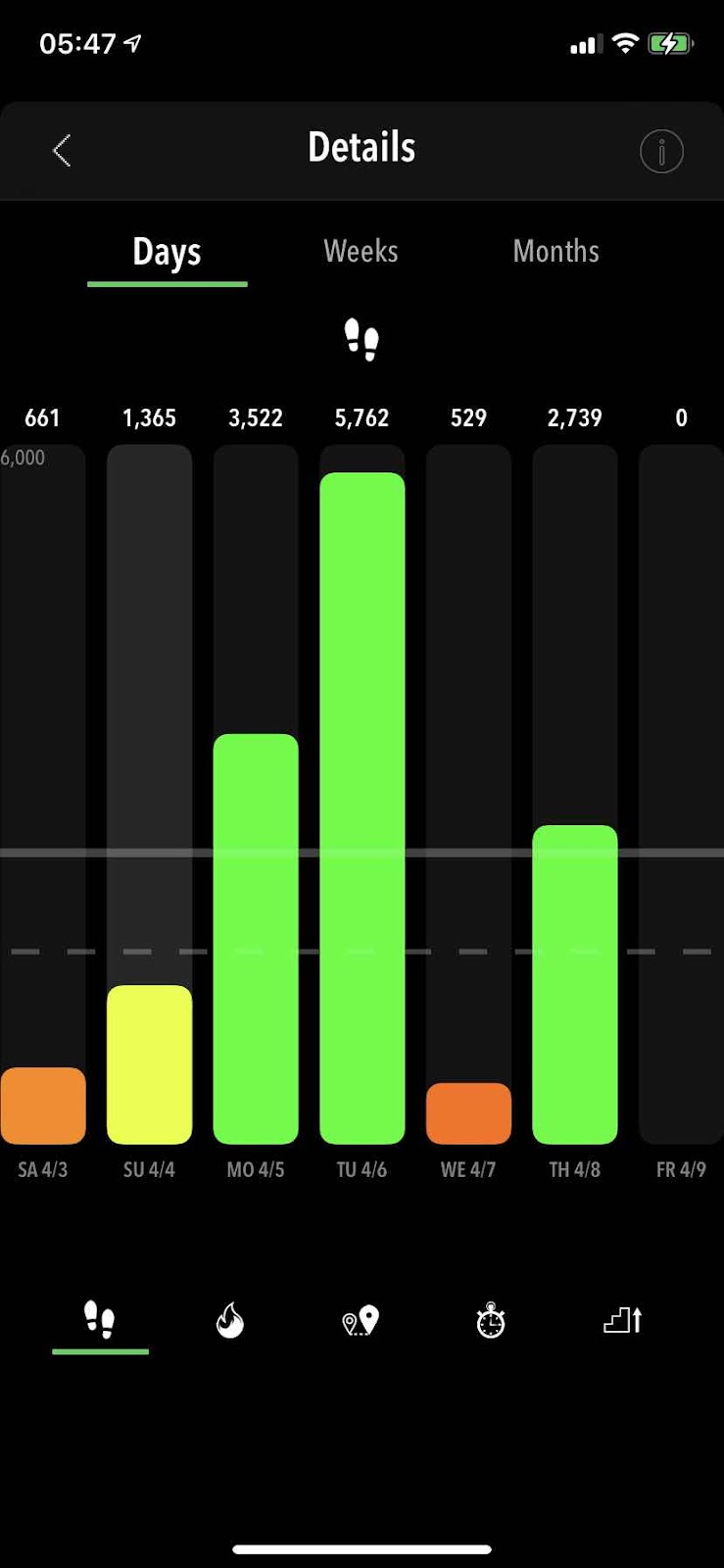Select the SU 4/4 bar
The height and width of the screenshot is (1568, 724).
click(x=149, y=1064)
